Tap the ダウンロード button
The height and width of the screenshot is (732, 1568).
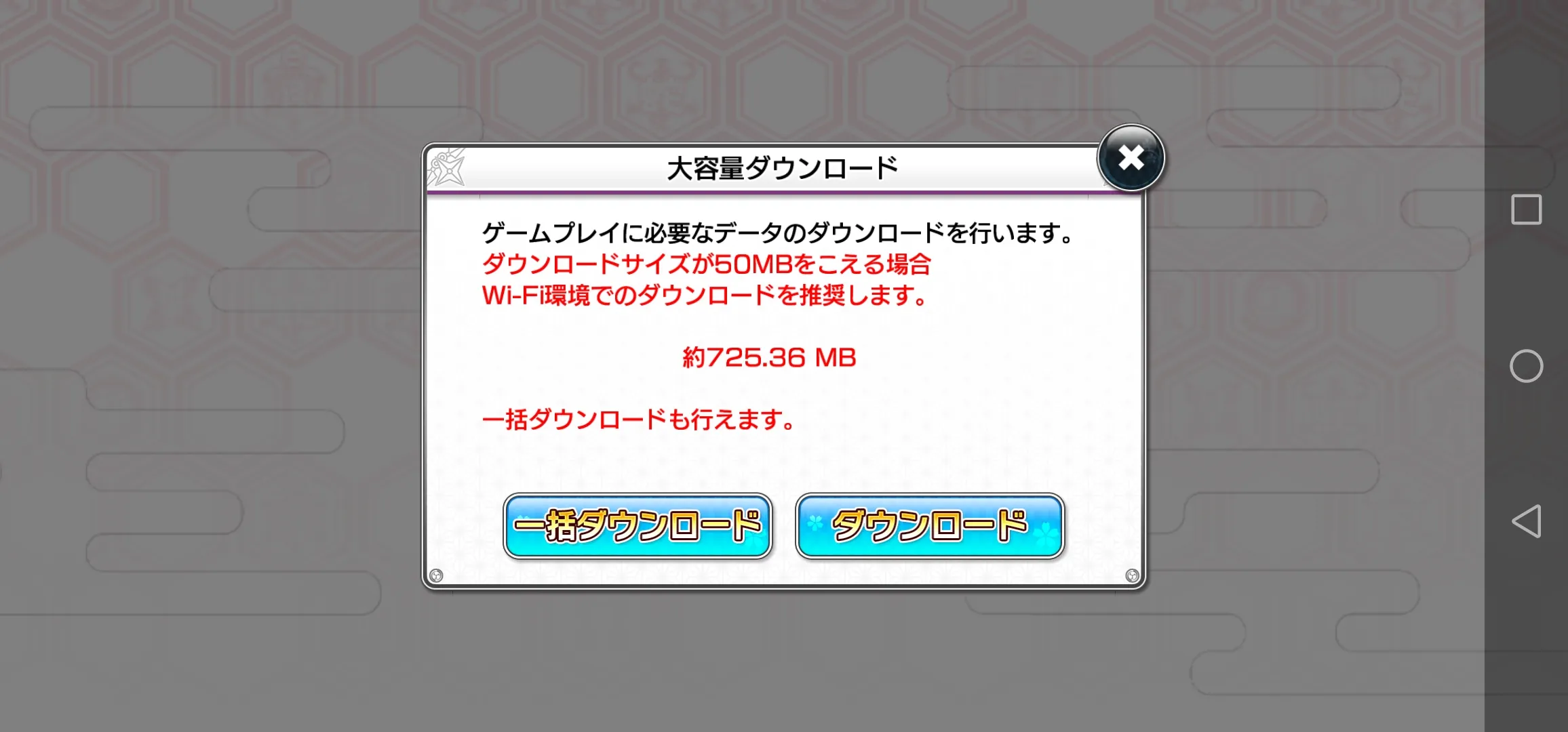tap(930, 526)
